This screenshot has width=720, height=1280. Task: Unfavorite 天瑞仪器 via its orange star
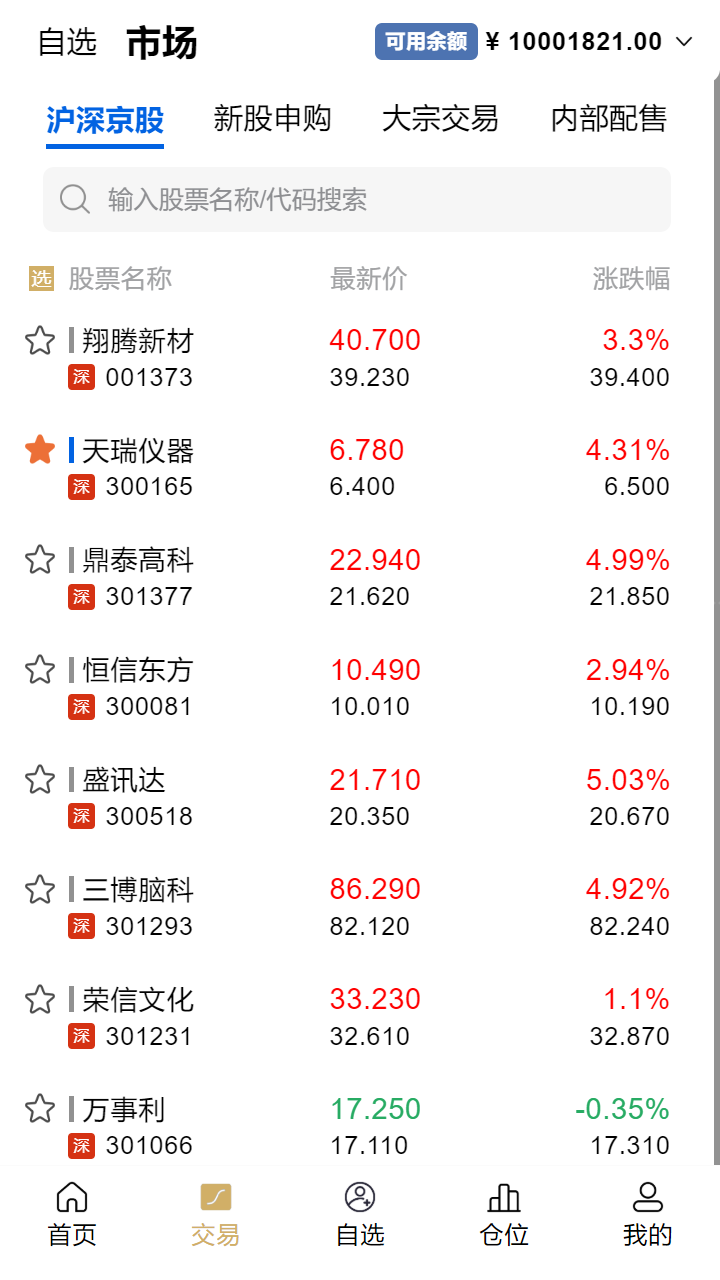click(40, 450)
